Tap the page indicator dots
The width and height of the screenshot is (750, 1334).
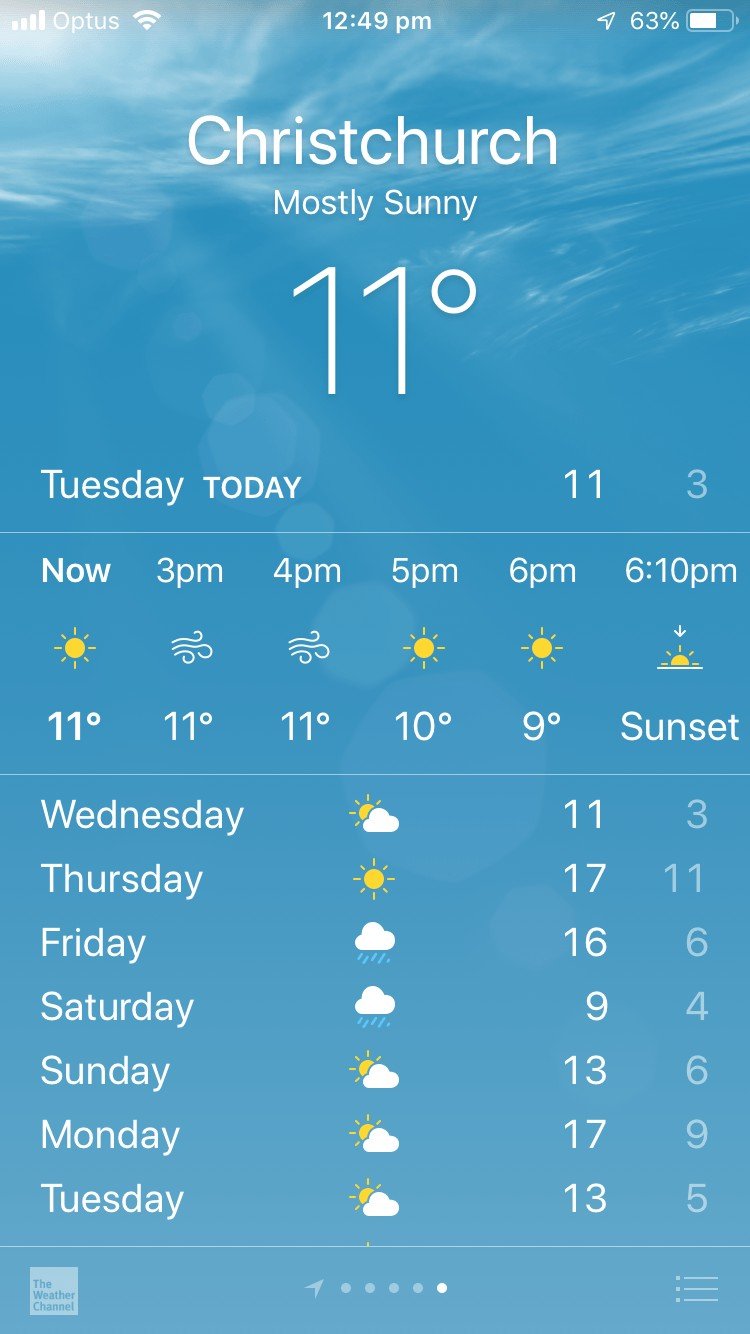point(377,1289)
